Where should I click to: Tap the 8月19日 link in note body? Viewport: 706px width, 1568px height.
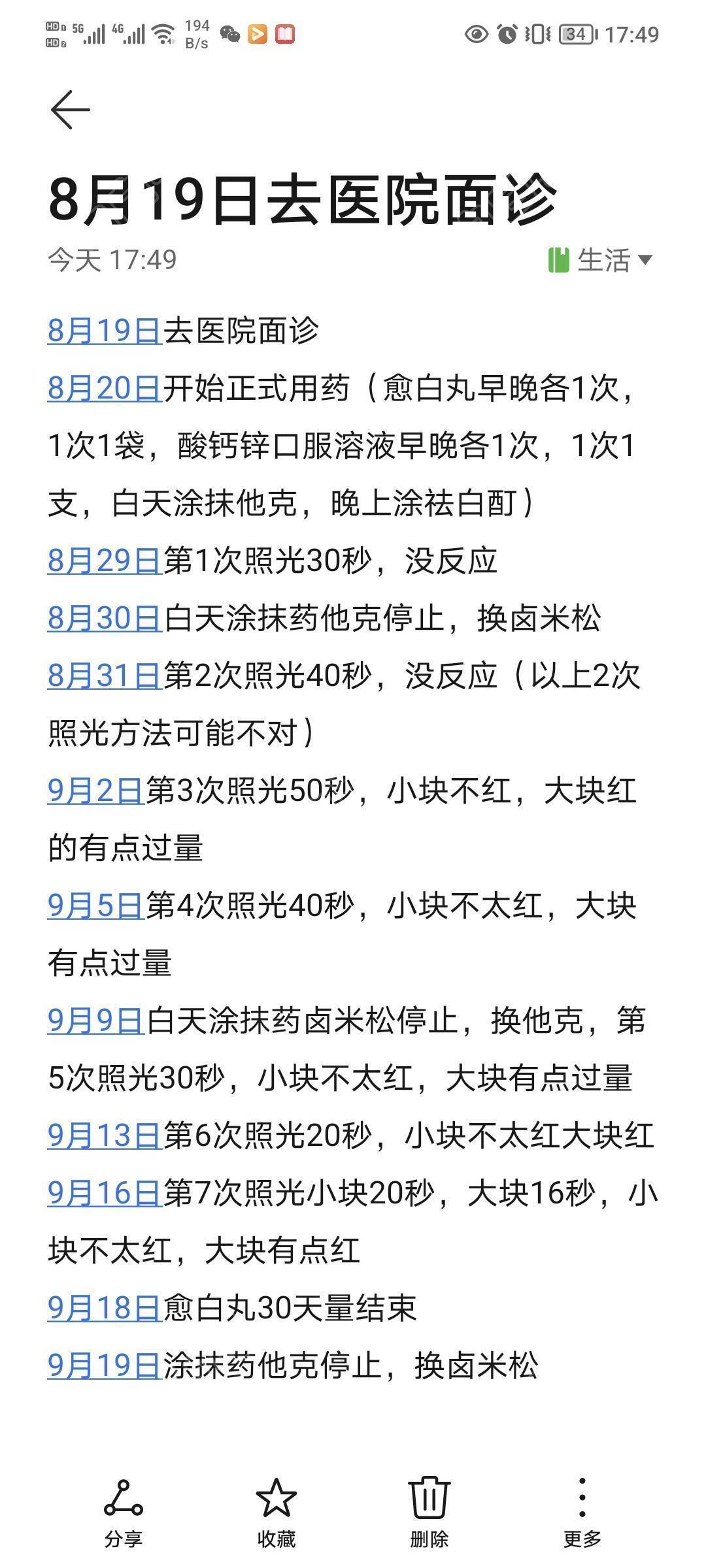(105, 331)
